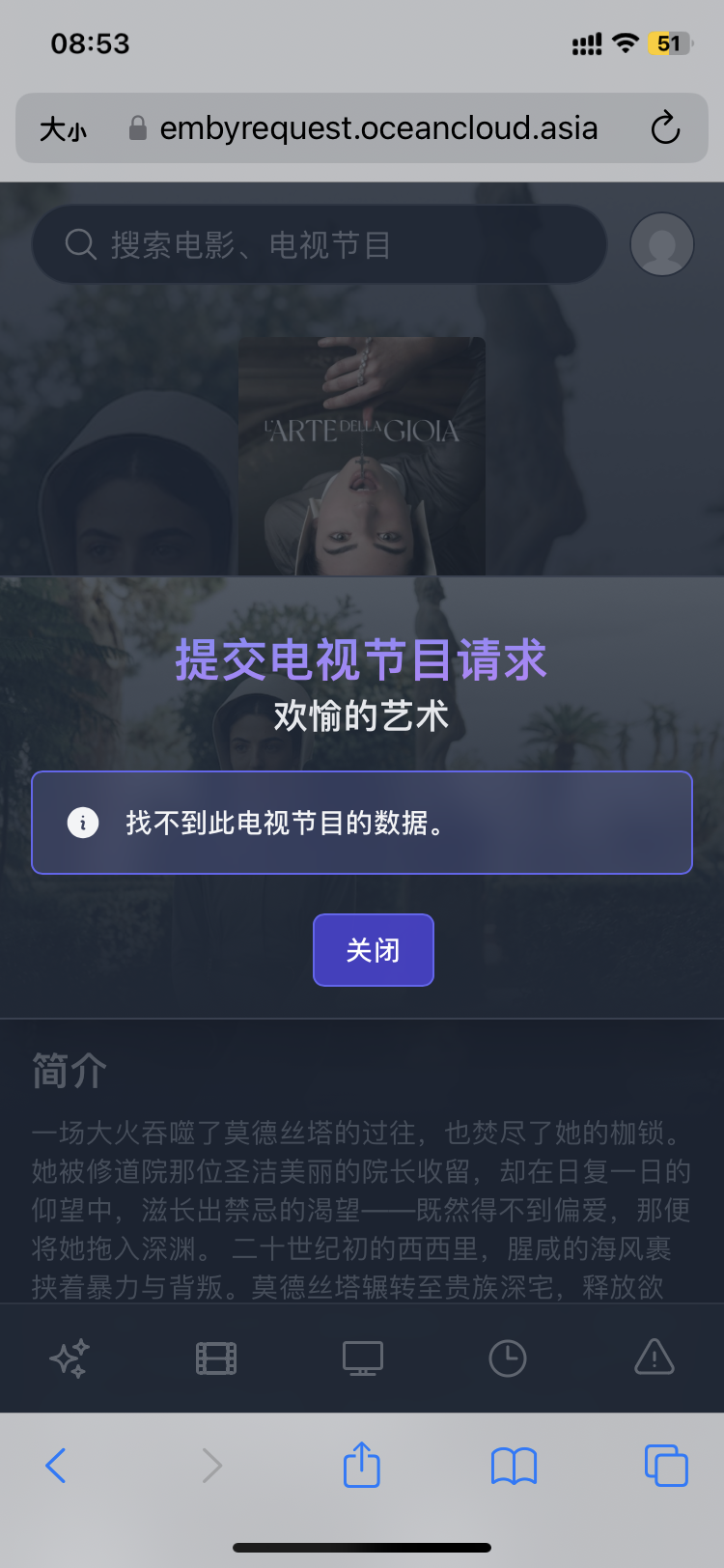724x1568 pixels.
Task: Switch to the TV shows tab
Action: 363,1358
